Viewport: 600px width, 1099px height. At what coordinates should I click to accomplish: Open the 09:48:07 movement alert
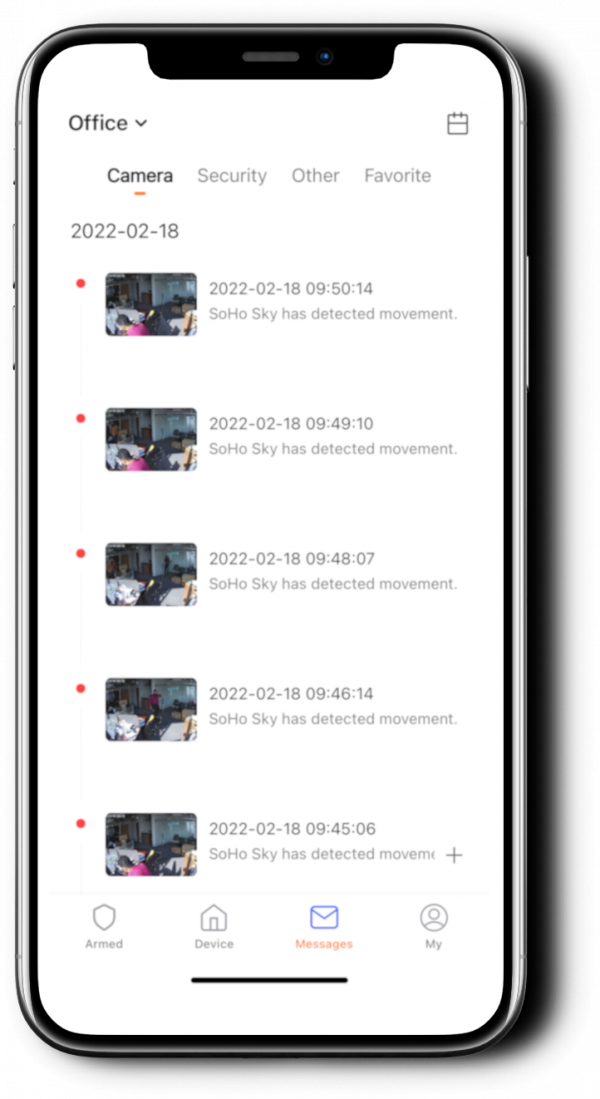click(x=280, y=575)
